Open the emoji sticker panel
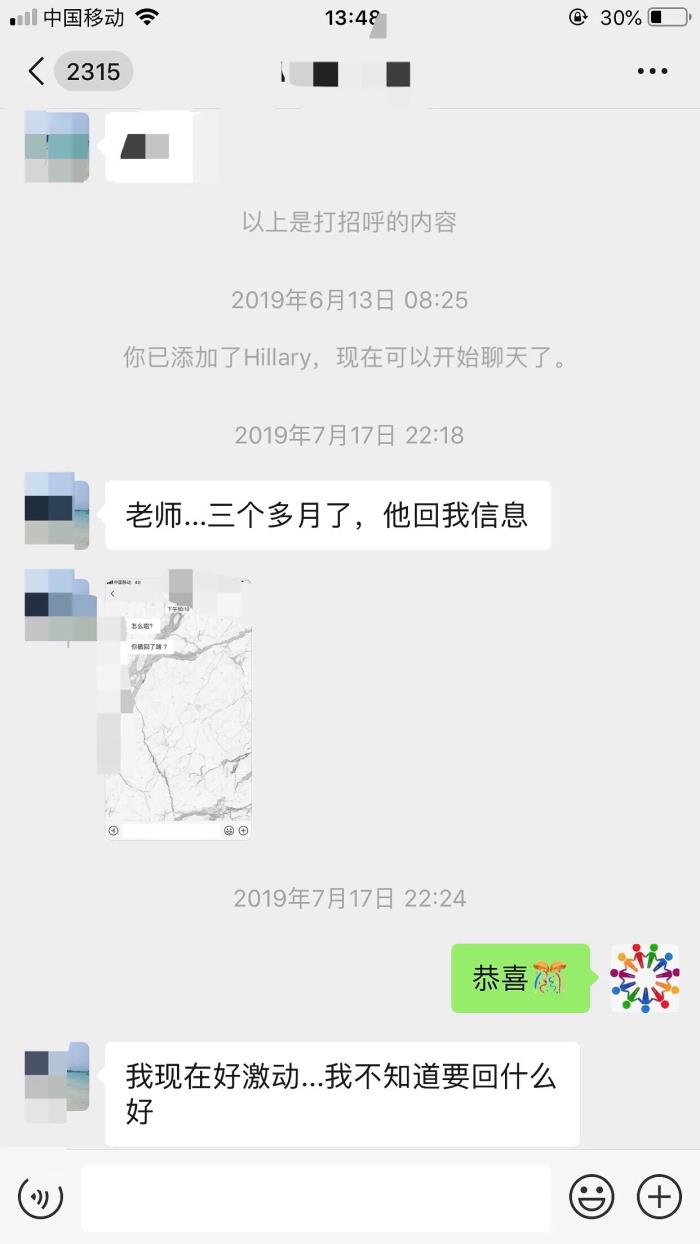This screenshot has height=1244, width=700. [592, 1197]
